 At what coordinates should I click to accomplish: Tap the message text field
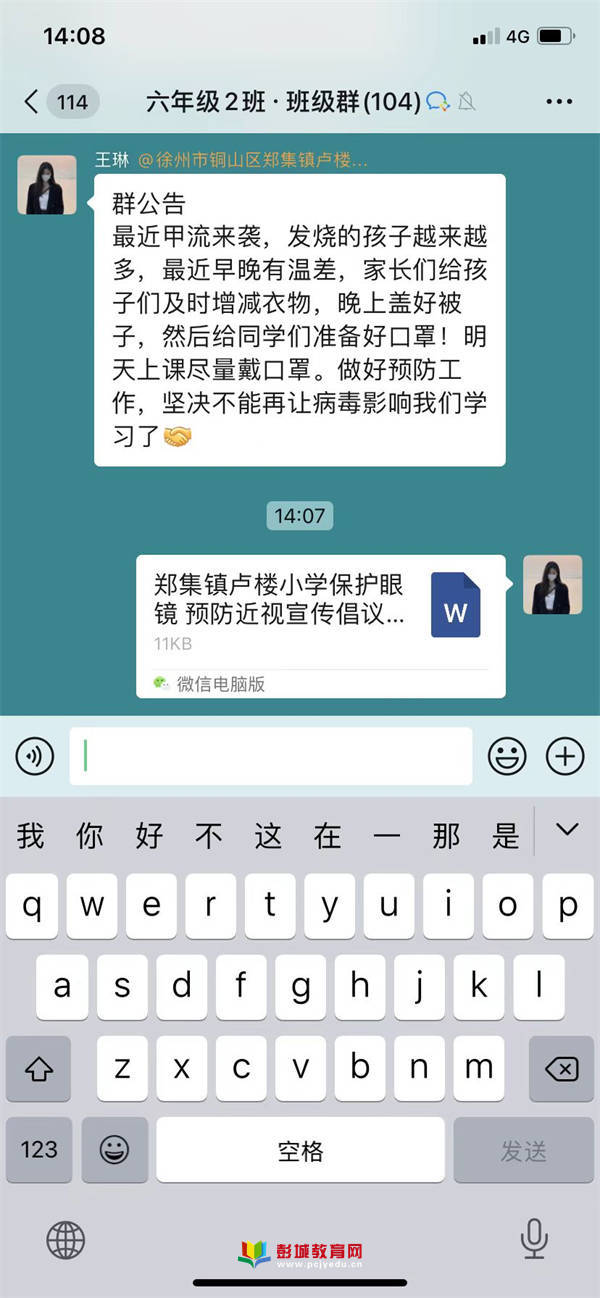point(270,756)
